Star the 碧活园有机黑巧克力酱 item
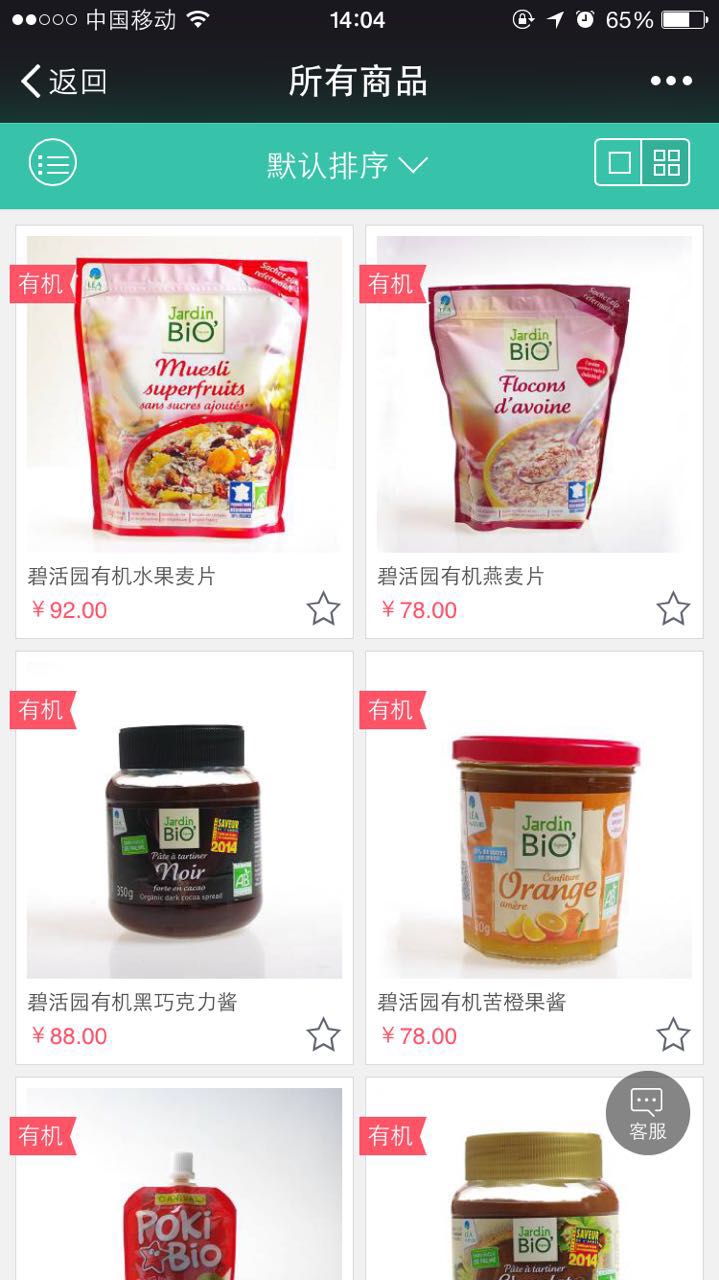 [x=323, y=1035]
